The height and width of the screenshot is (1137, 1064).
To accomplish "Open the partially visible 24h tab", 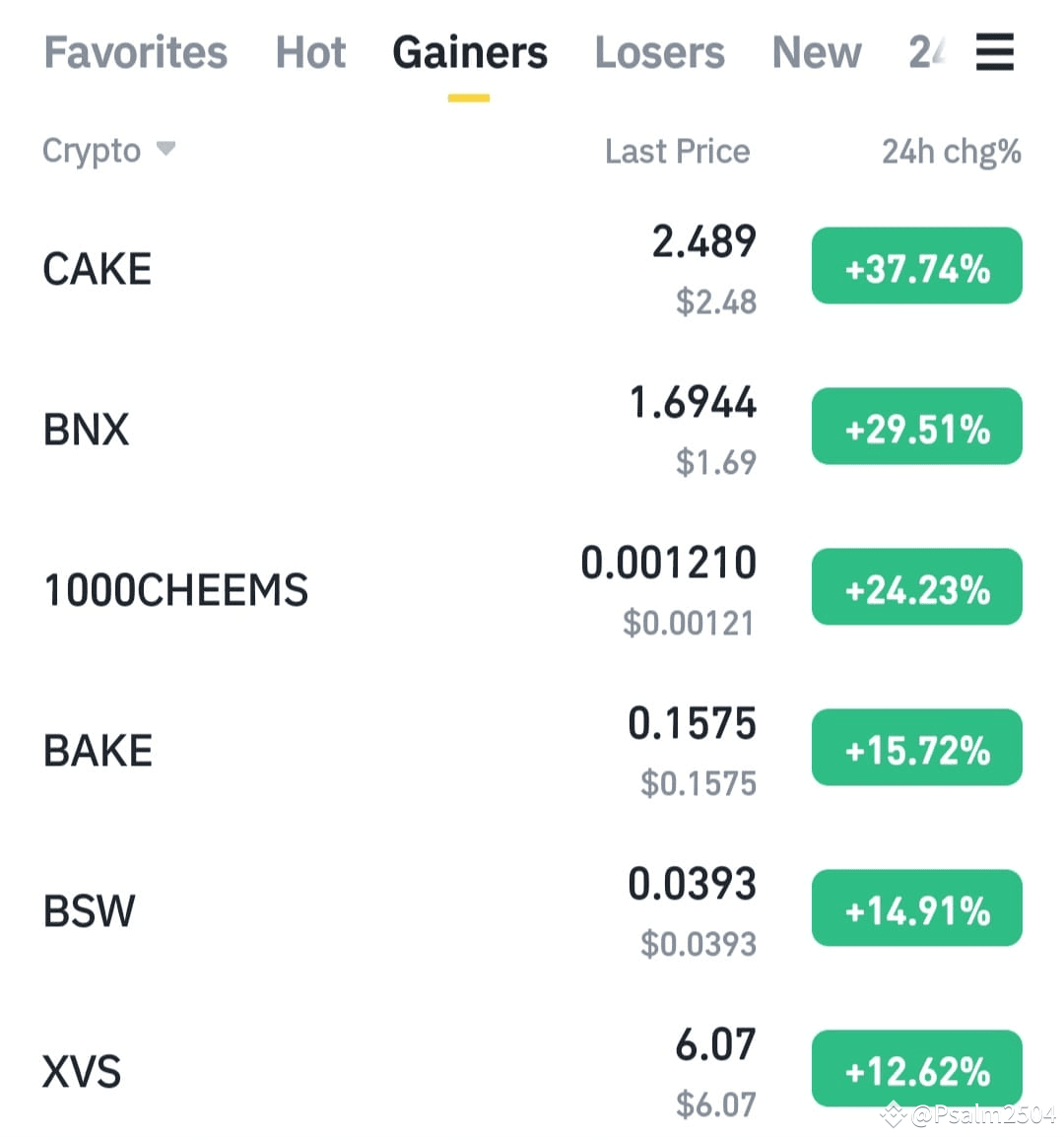I will (x=926, y=54).
